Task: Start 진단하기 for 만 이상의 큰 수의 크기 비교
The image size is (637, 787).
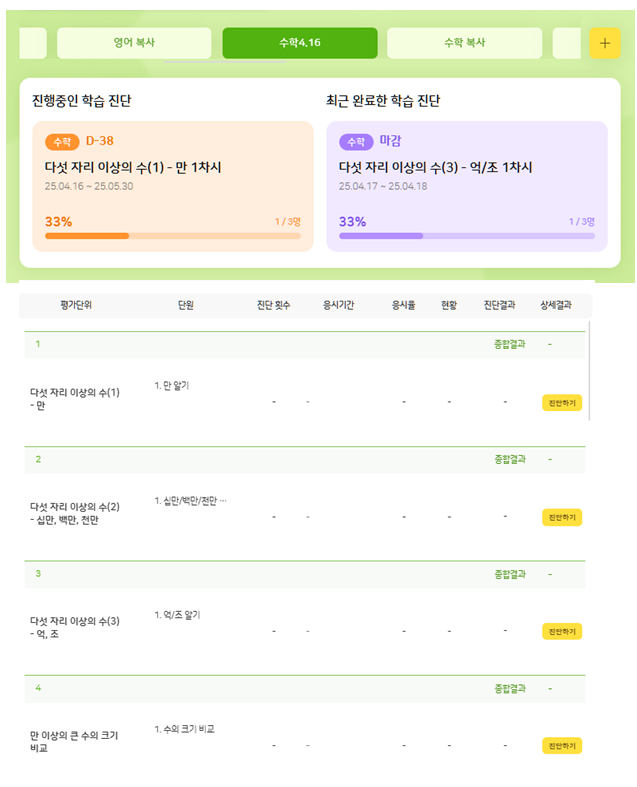Action: click(562, 745)
